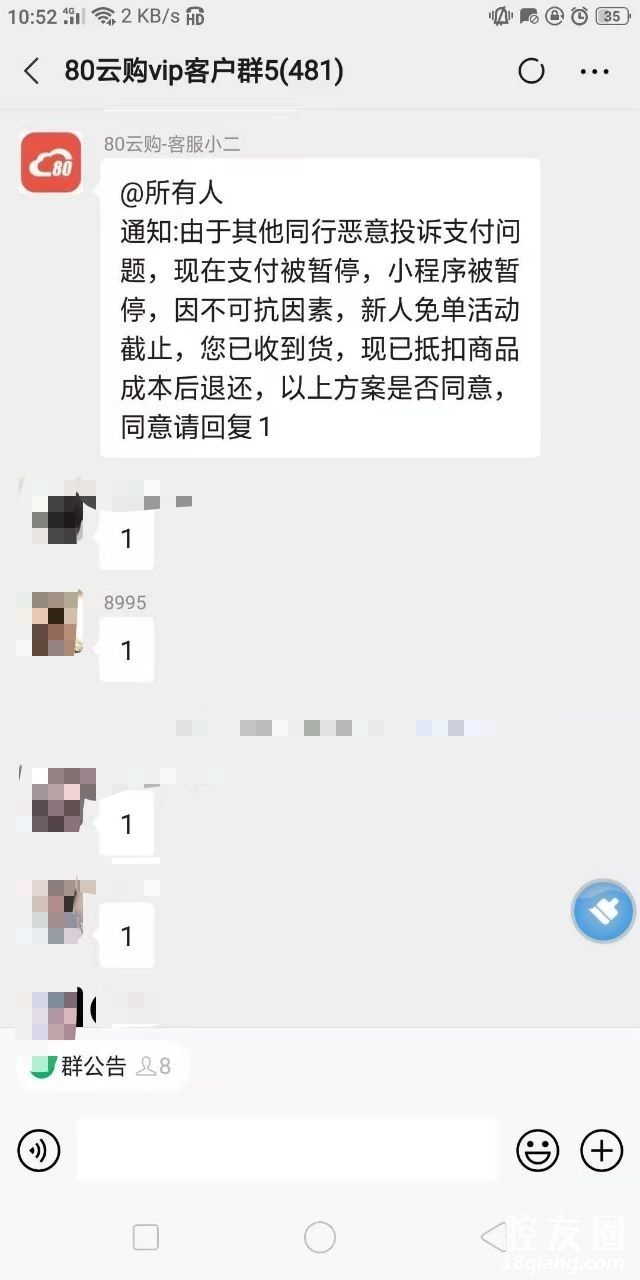Screen dimensions: 640x1280
Task: Go to the system home screen
Action: (320, 1237)
